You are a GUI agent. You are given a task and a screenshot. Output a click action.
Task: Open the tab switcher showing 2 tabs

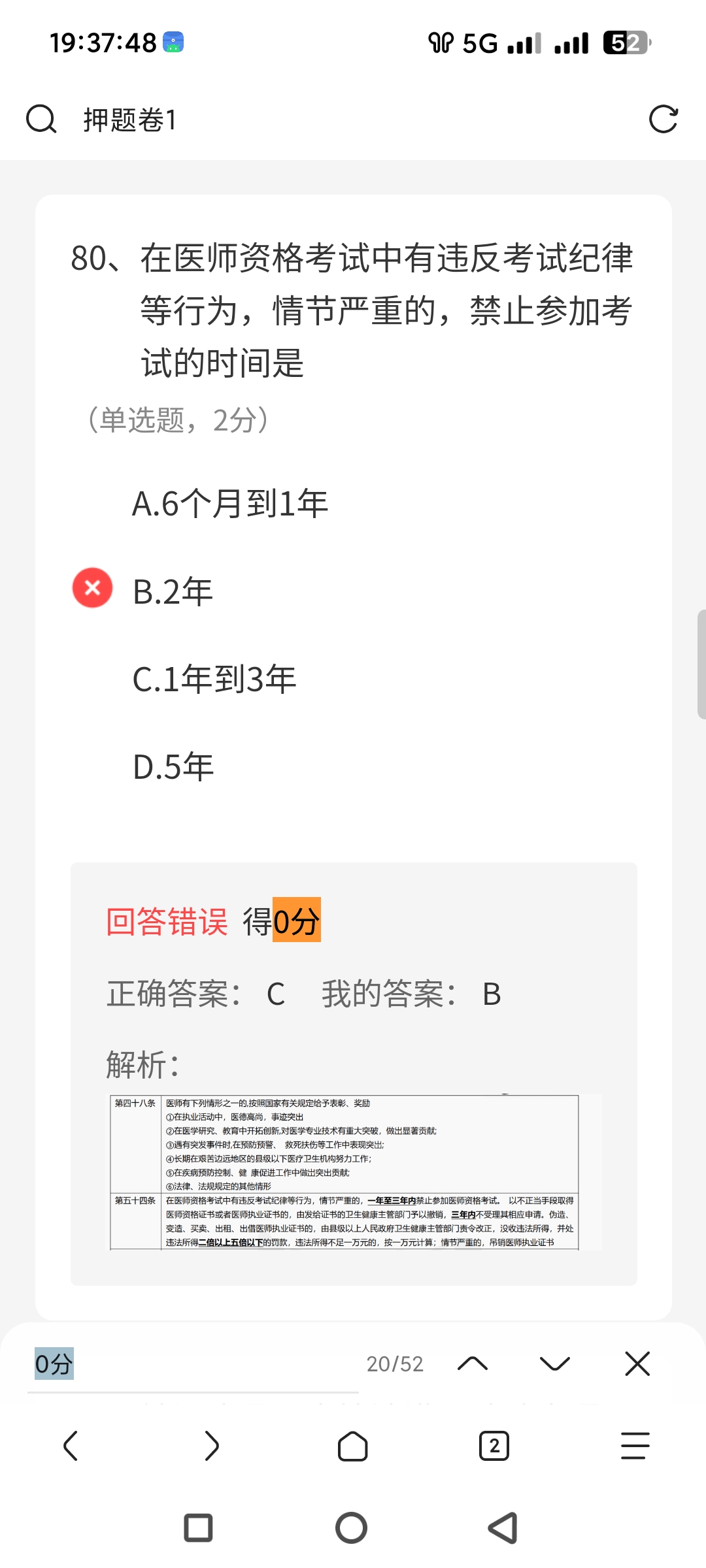(494, 1446)
